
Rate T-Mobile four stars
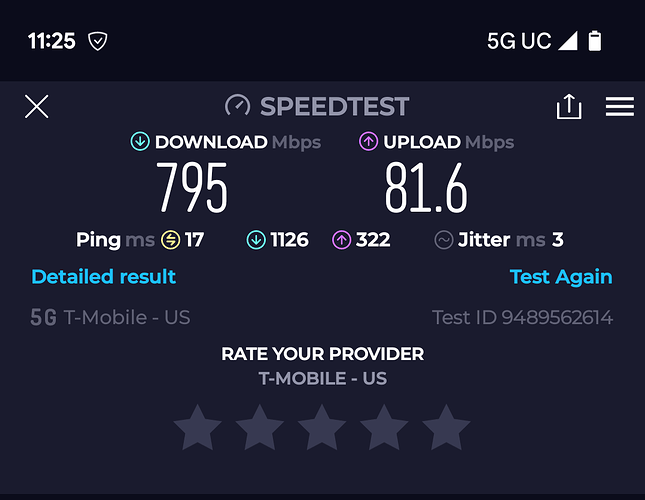(x=384, y=429)
